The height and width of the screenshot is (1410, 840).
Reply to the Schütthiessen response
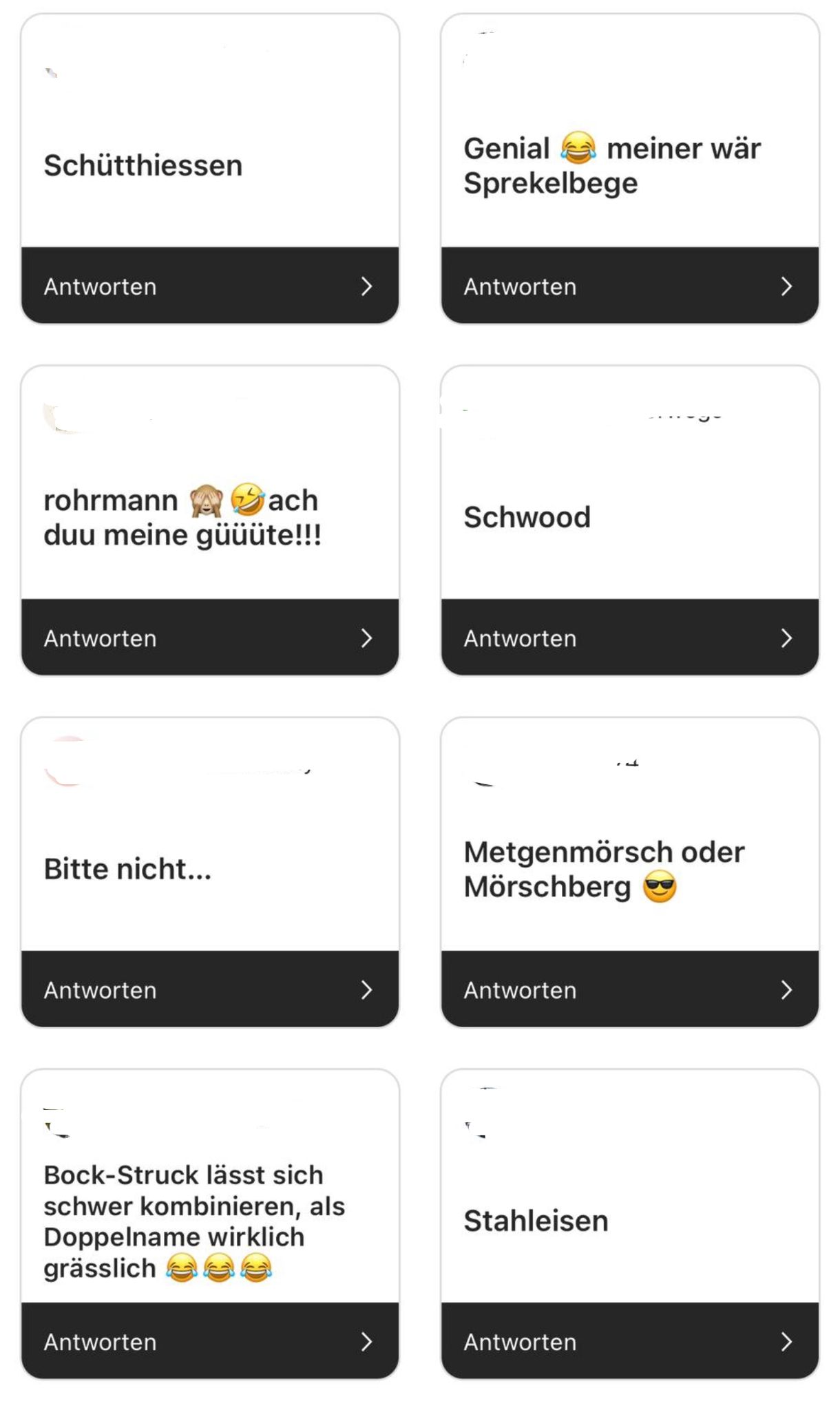209,286
